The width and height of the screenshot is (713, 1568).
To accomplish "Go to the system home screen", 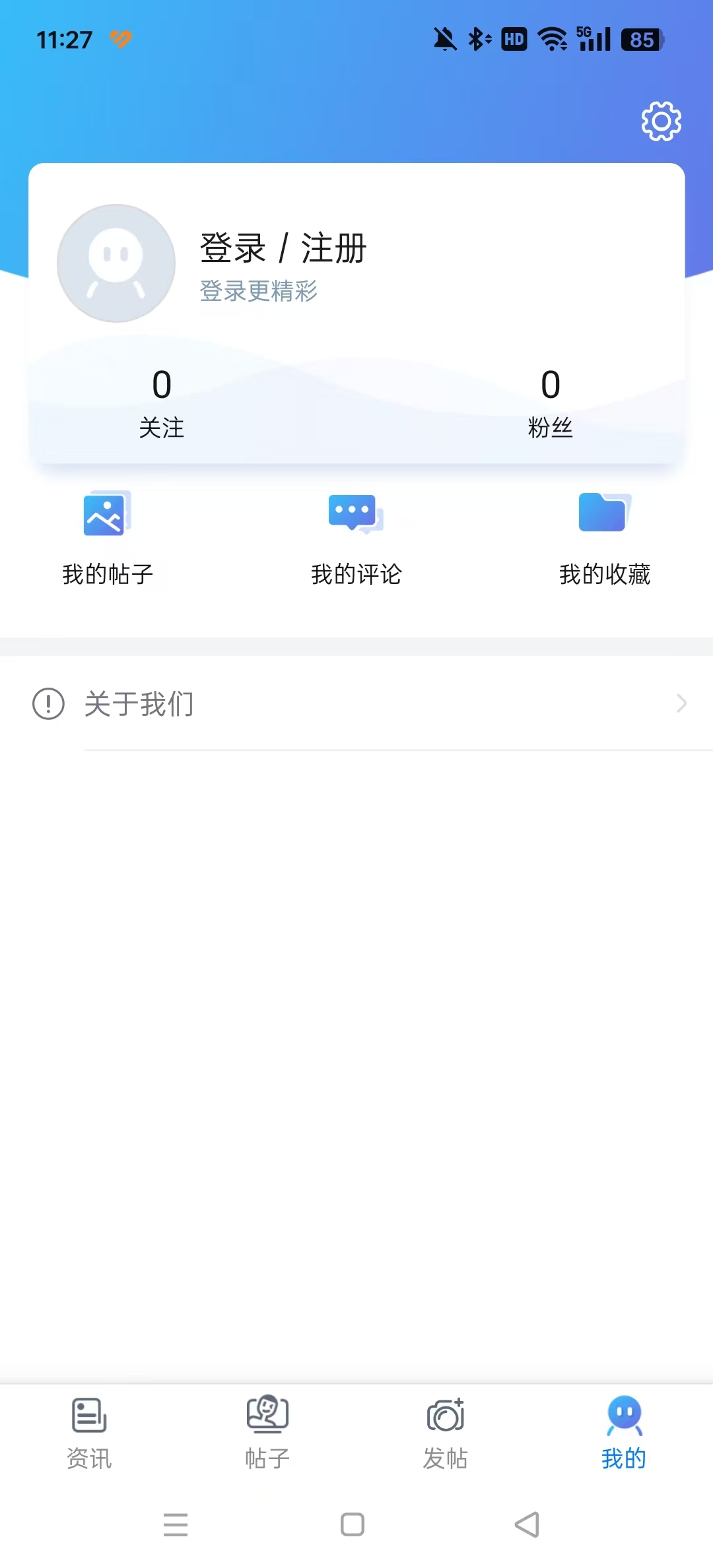I will pyautogui.click(x=353, y=1524).
